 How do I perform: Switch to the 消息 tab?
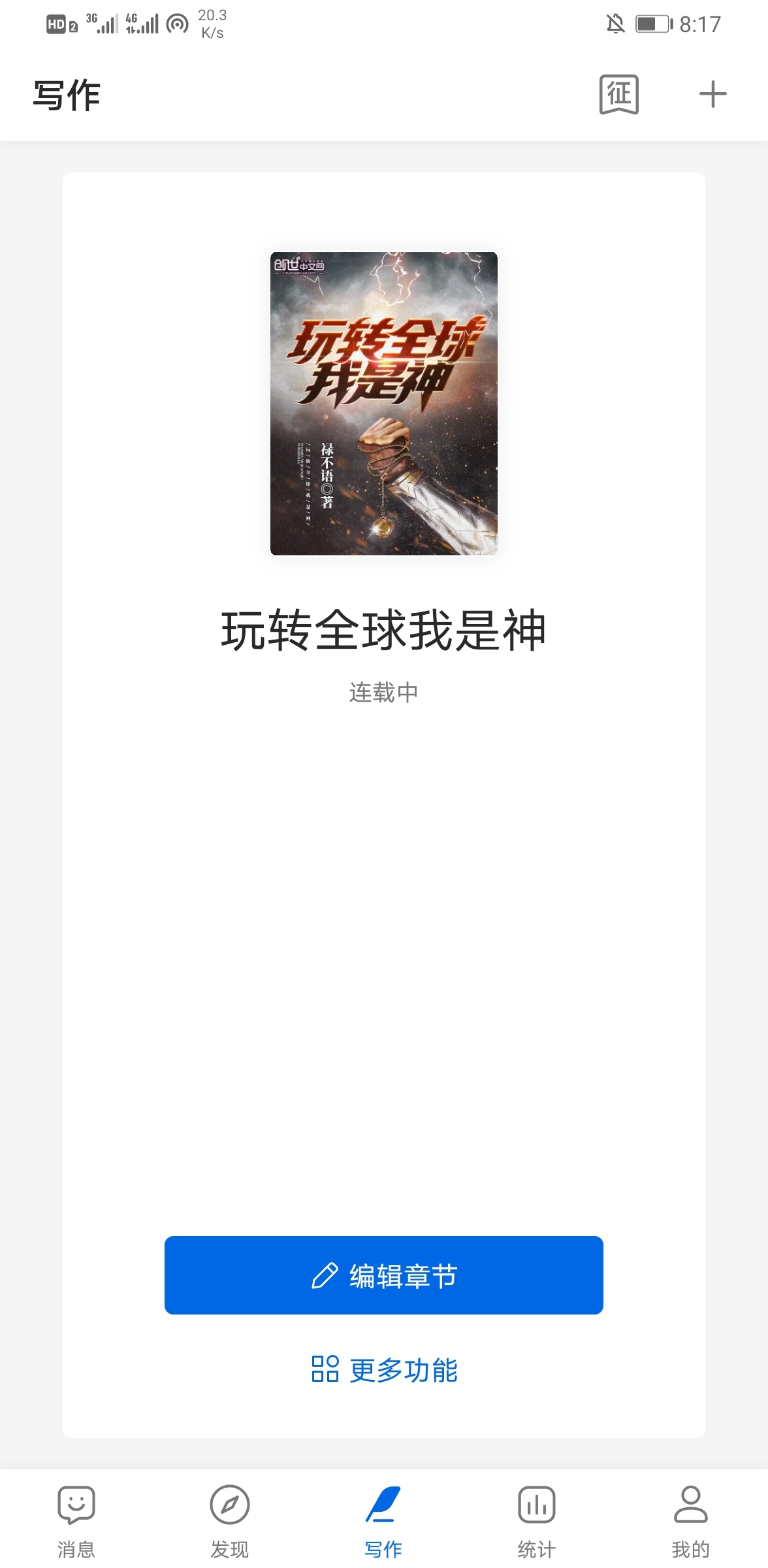76,1520
